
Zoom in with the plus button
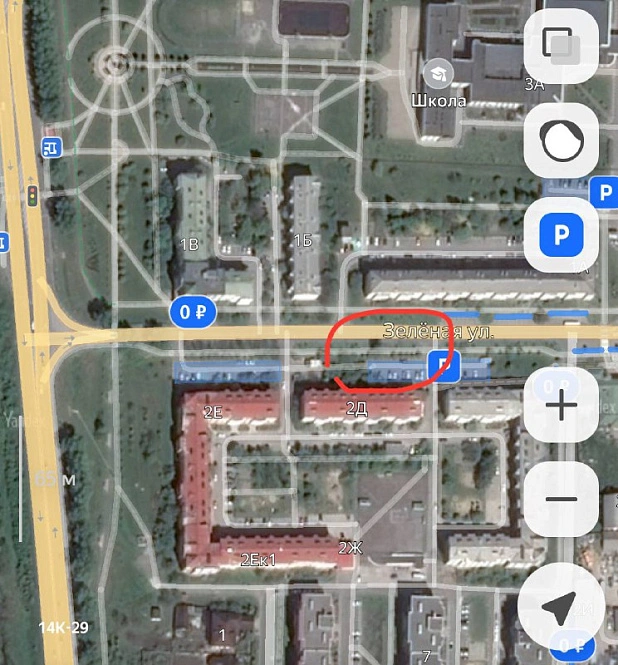pyautogui.click(x=561, y=405)
